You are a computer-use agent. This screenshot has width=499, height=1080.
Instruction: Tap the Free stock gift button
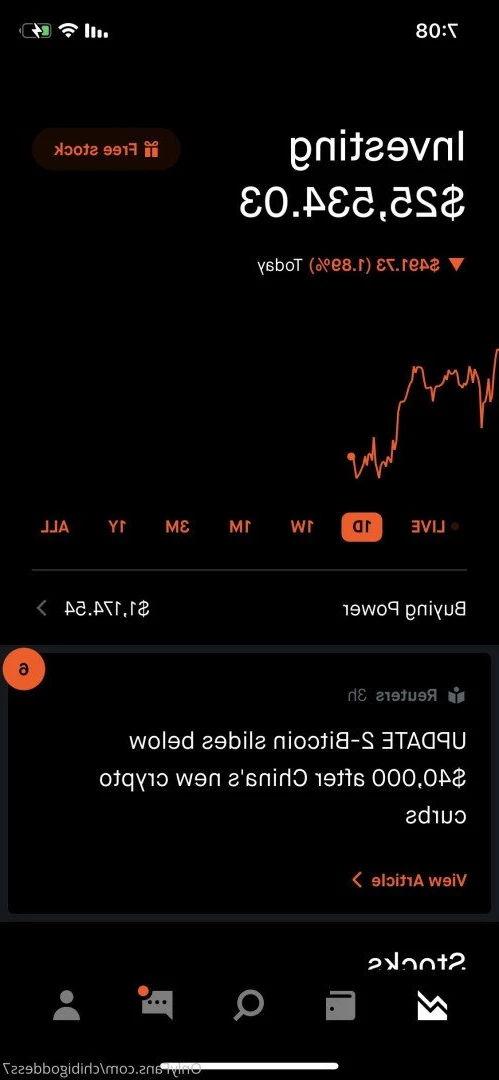(106, 149)
